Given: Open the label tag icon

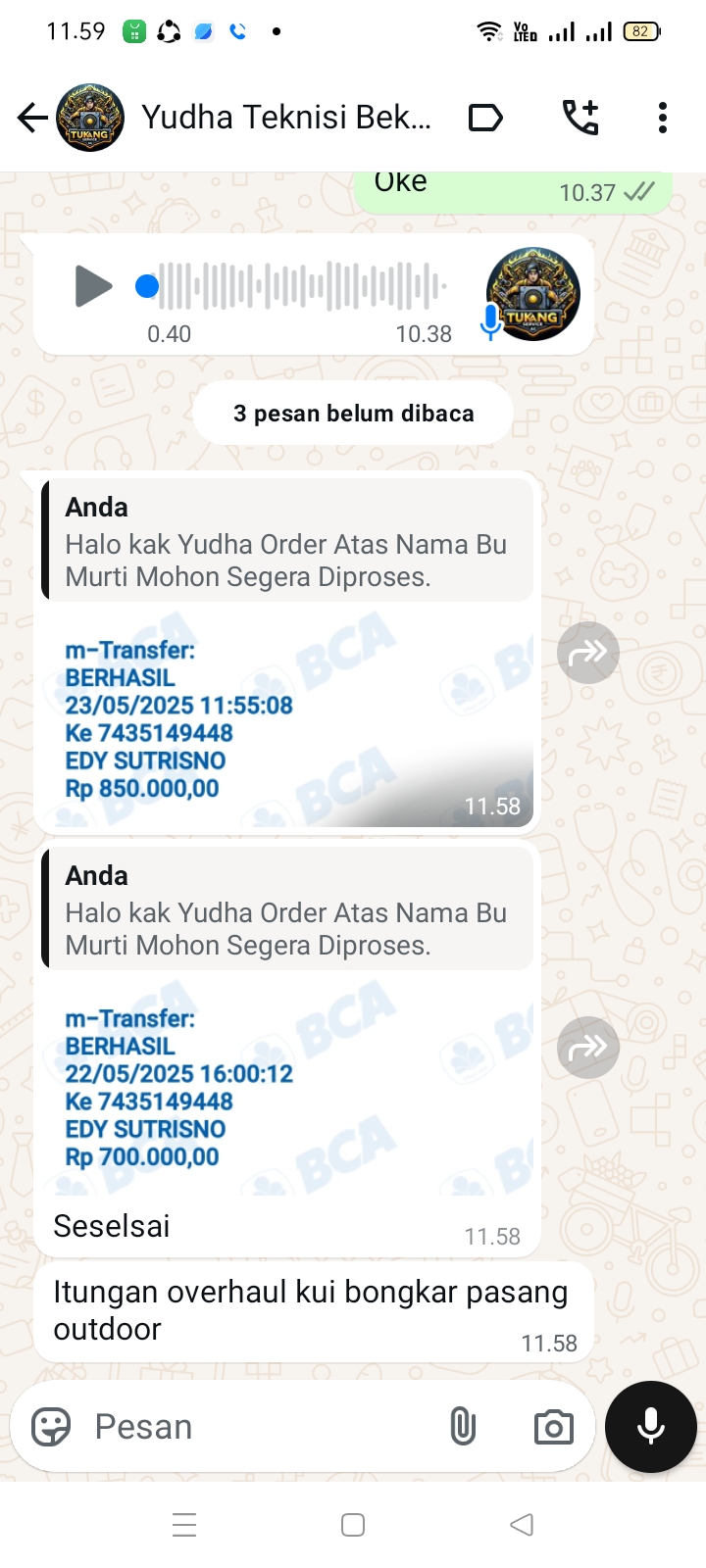Looking at the screenshot, I should (485, 118).
